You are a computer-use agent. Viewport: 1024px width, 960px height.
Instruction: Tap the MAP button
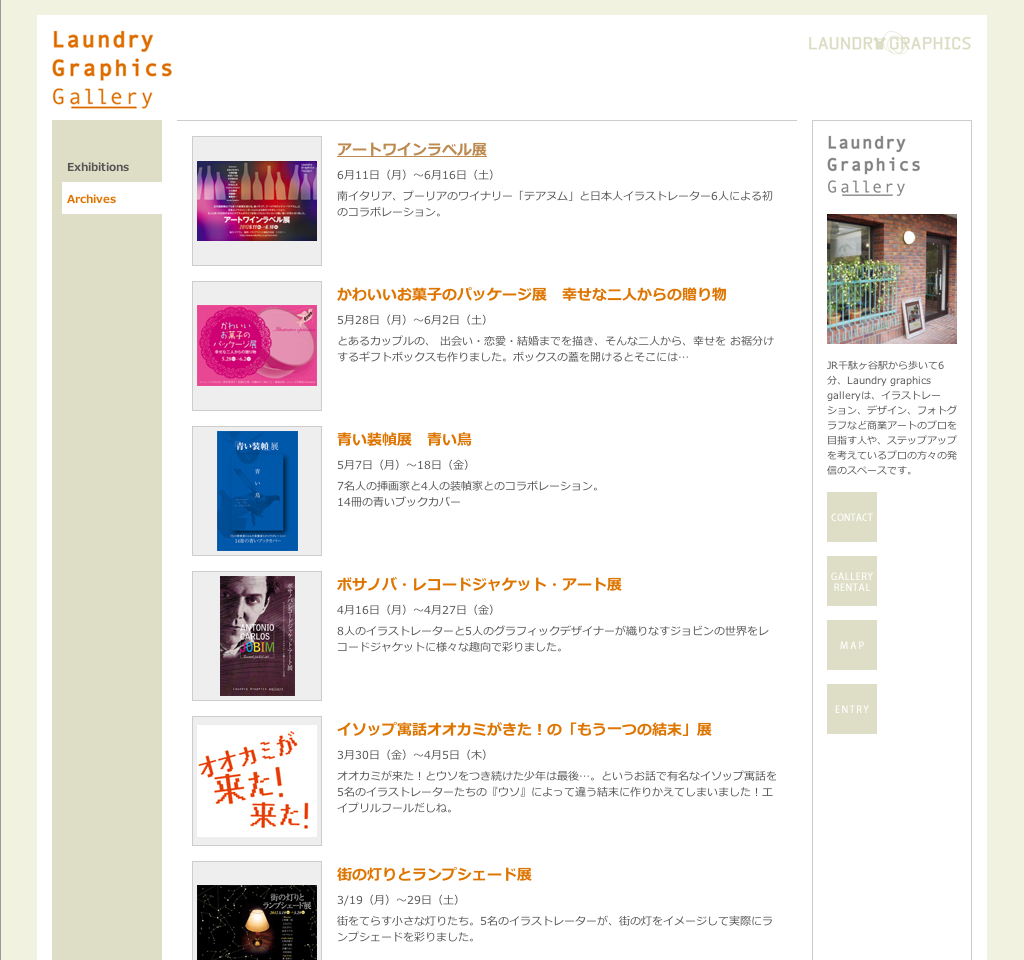coord(852,645)
